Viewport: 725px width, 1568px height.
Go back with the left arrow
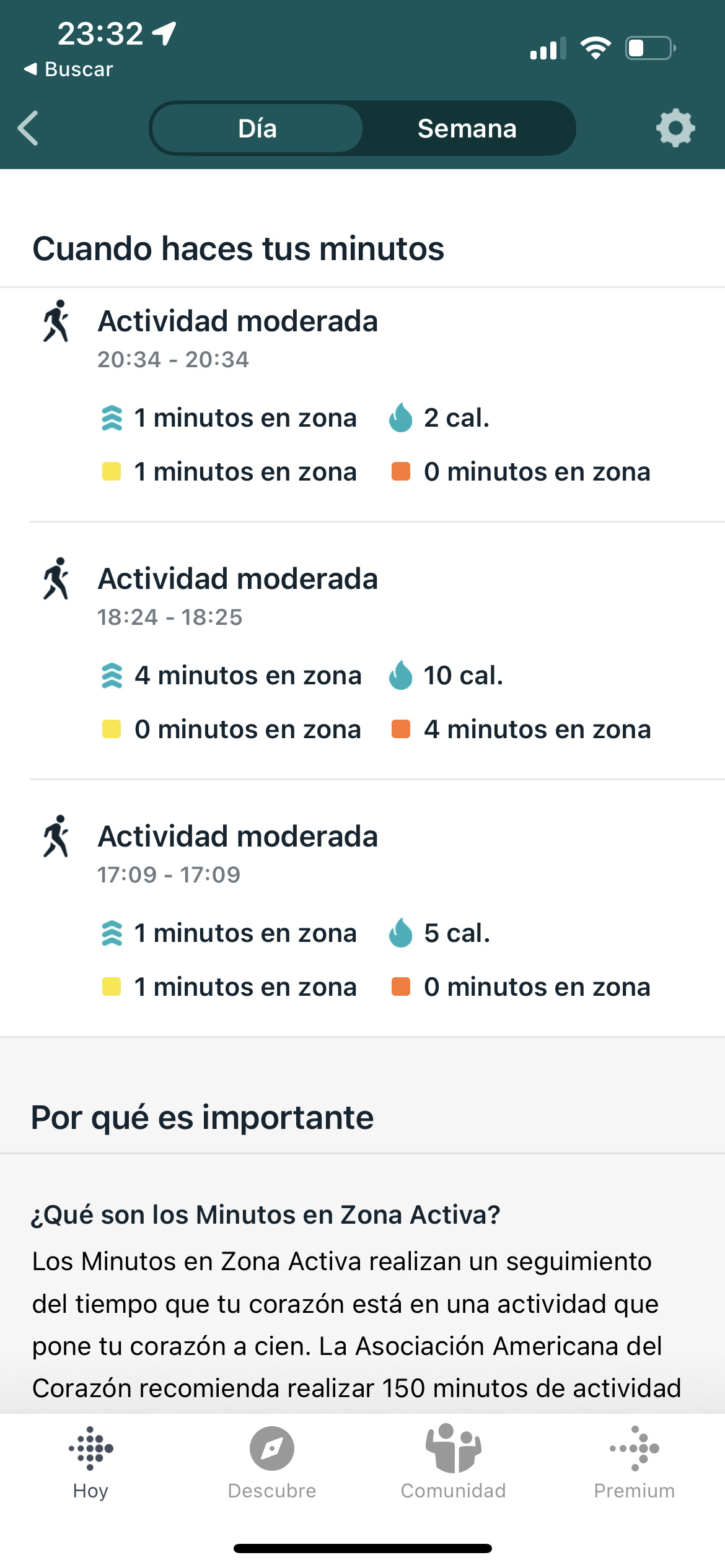pos(29,128)
